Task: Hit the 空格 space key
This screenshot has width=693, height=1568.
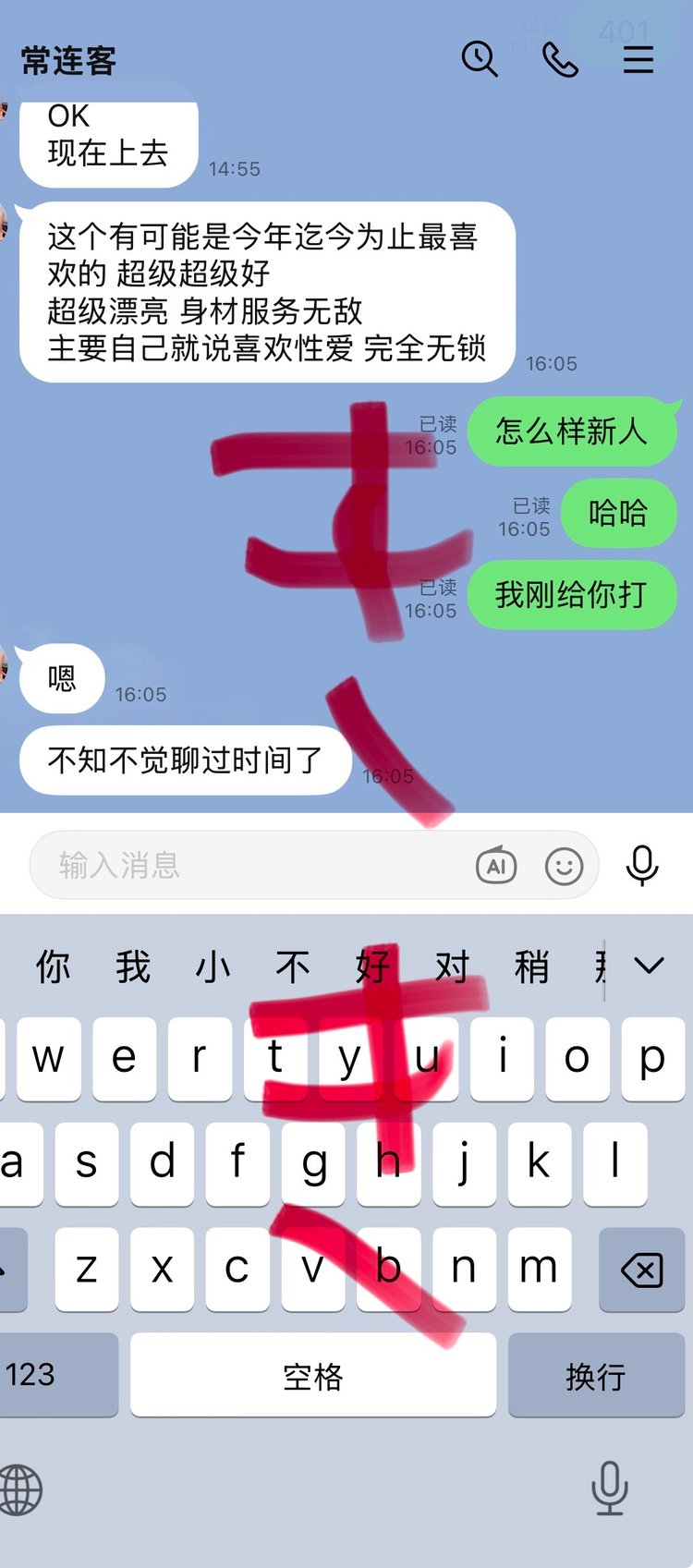Action: click(x=313, y=1376)
